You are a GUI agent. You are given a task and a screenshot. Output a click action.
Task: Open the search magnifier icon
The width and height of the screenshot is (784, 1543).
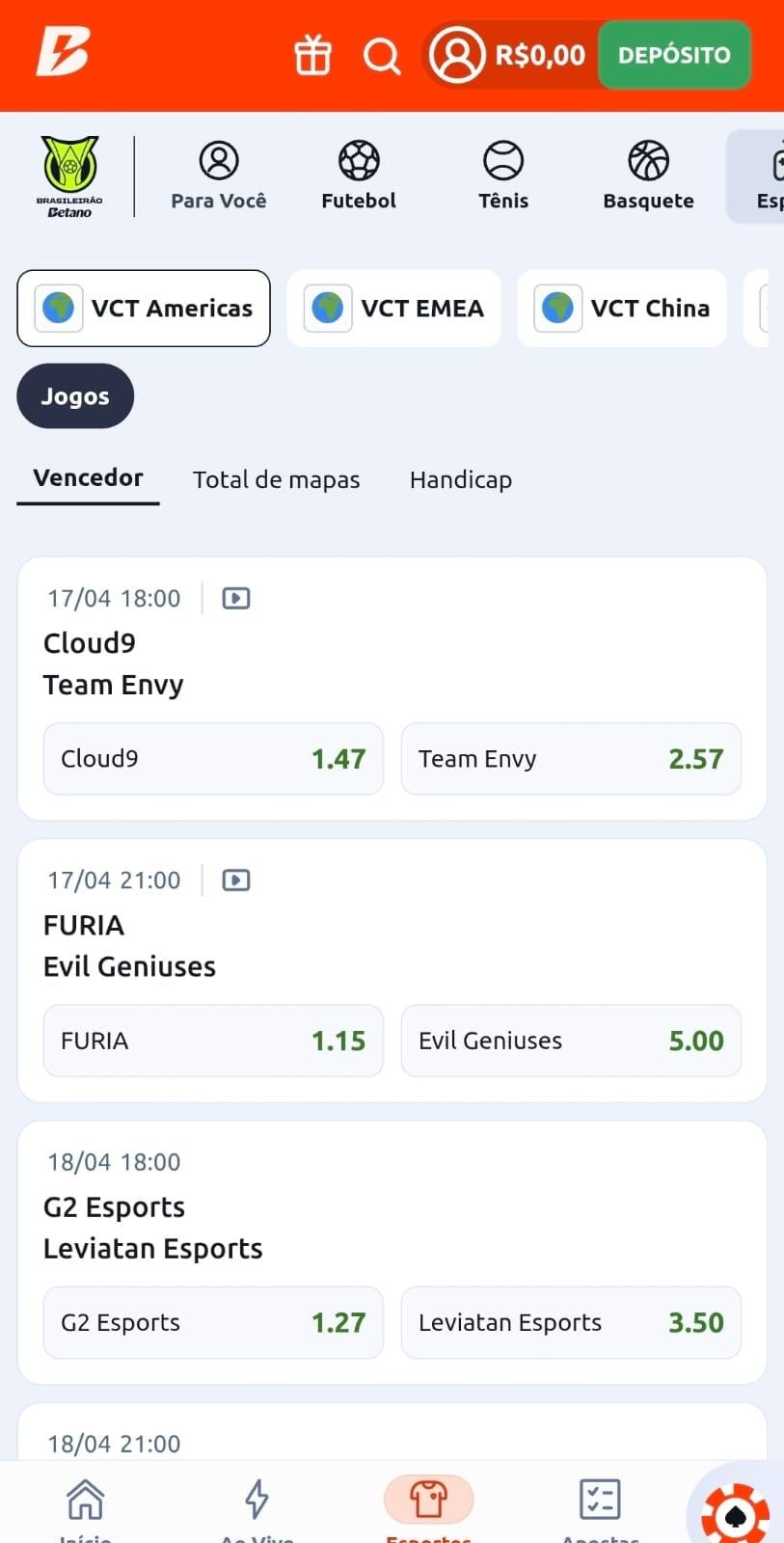[x=382, y=55]
